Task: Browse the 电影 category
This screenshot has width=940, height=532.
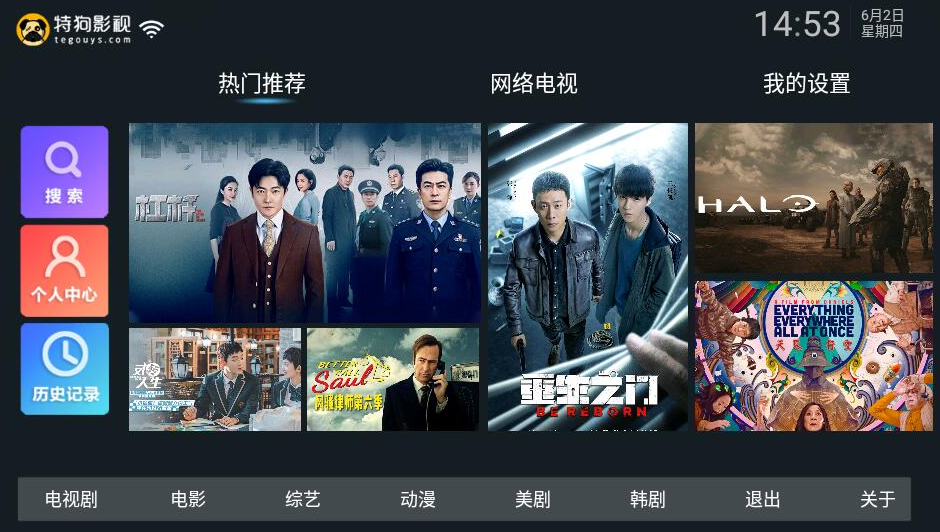Action: point(188,499)
